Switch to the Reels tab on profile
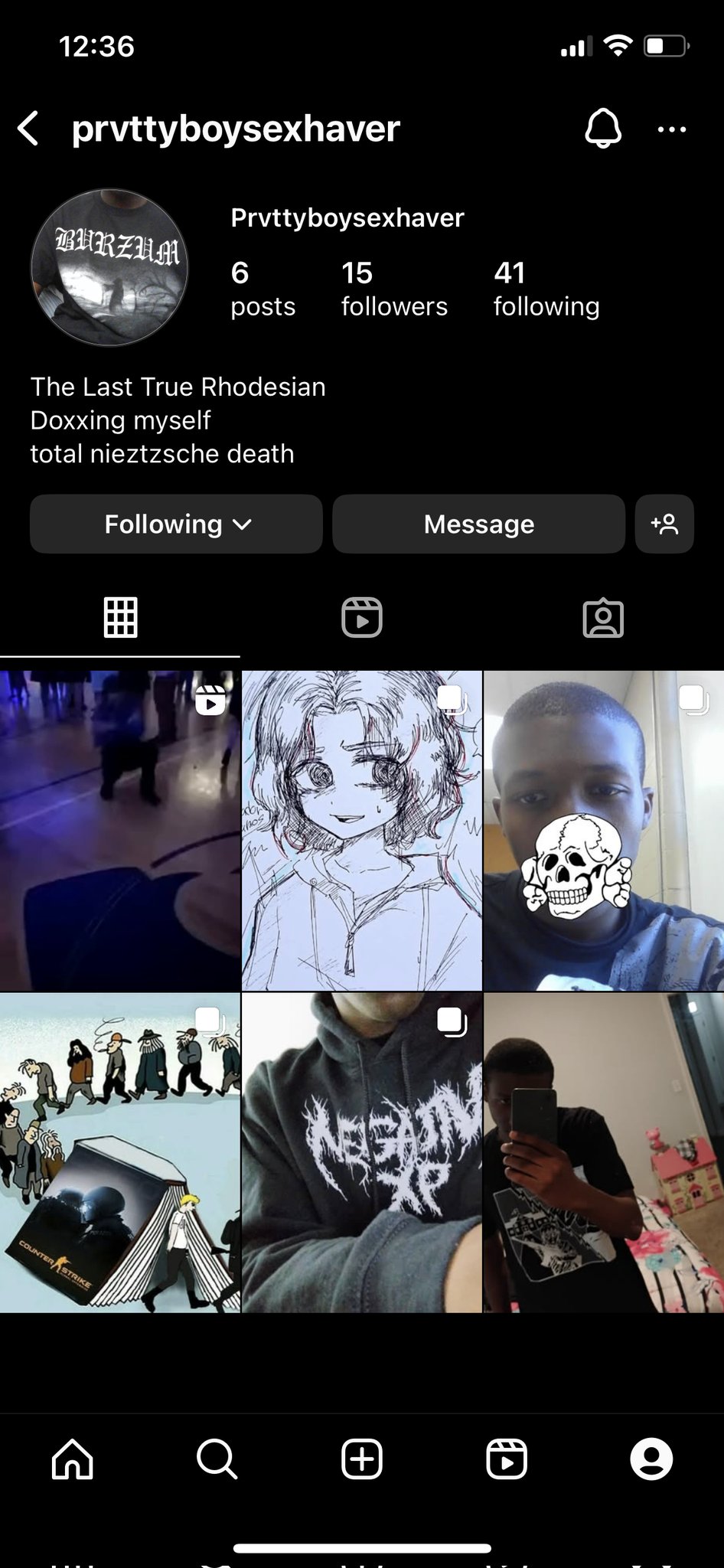 362,618
